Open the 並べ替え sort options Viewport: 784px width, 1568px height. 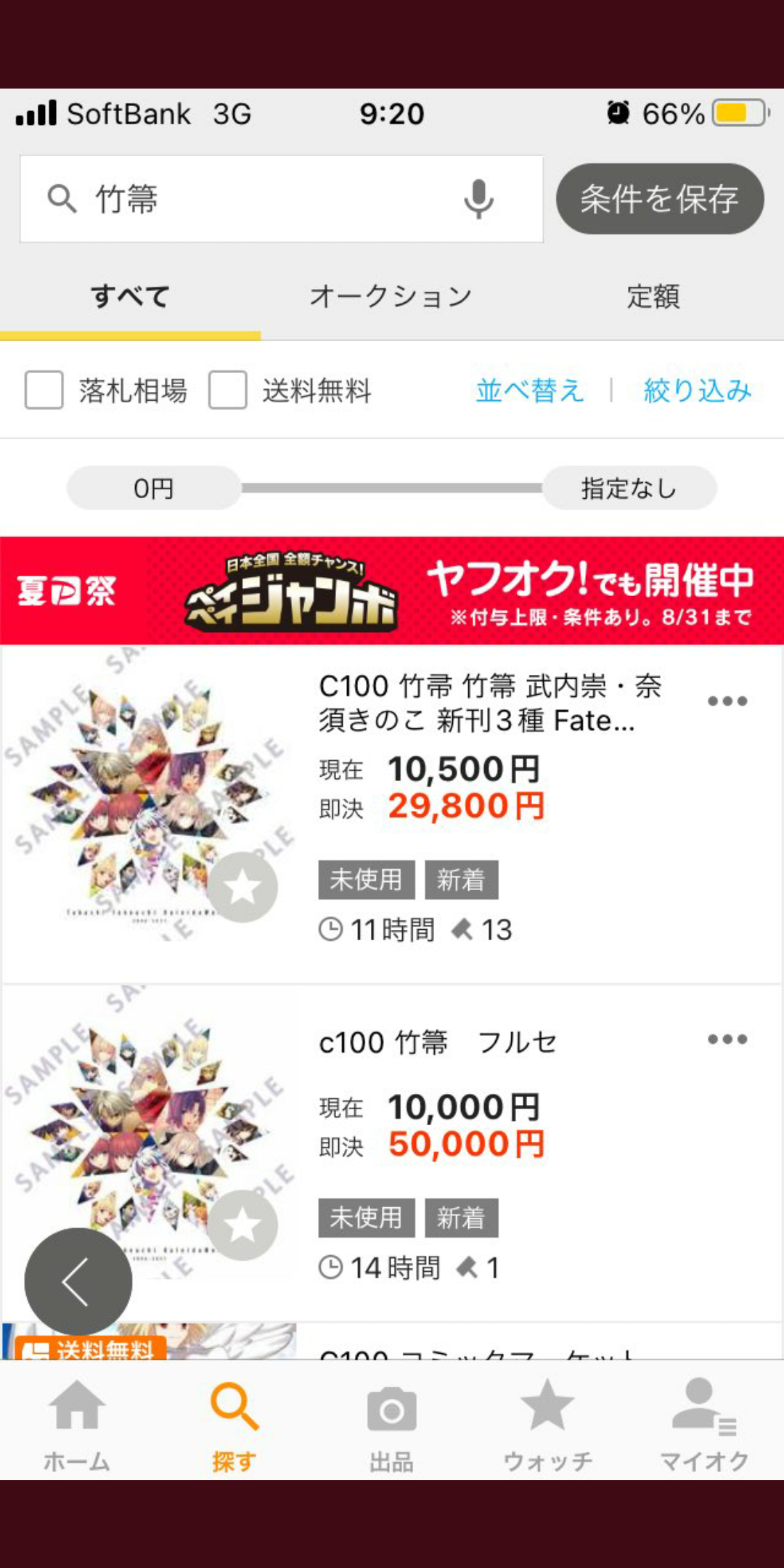[529, 391]
